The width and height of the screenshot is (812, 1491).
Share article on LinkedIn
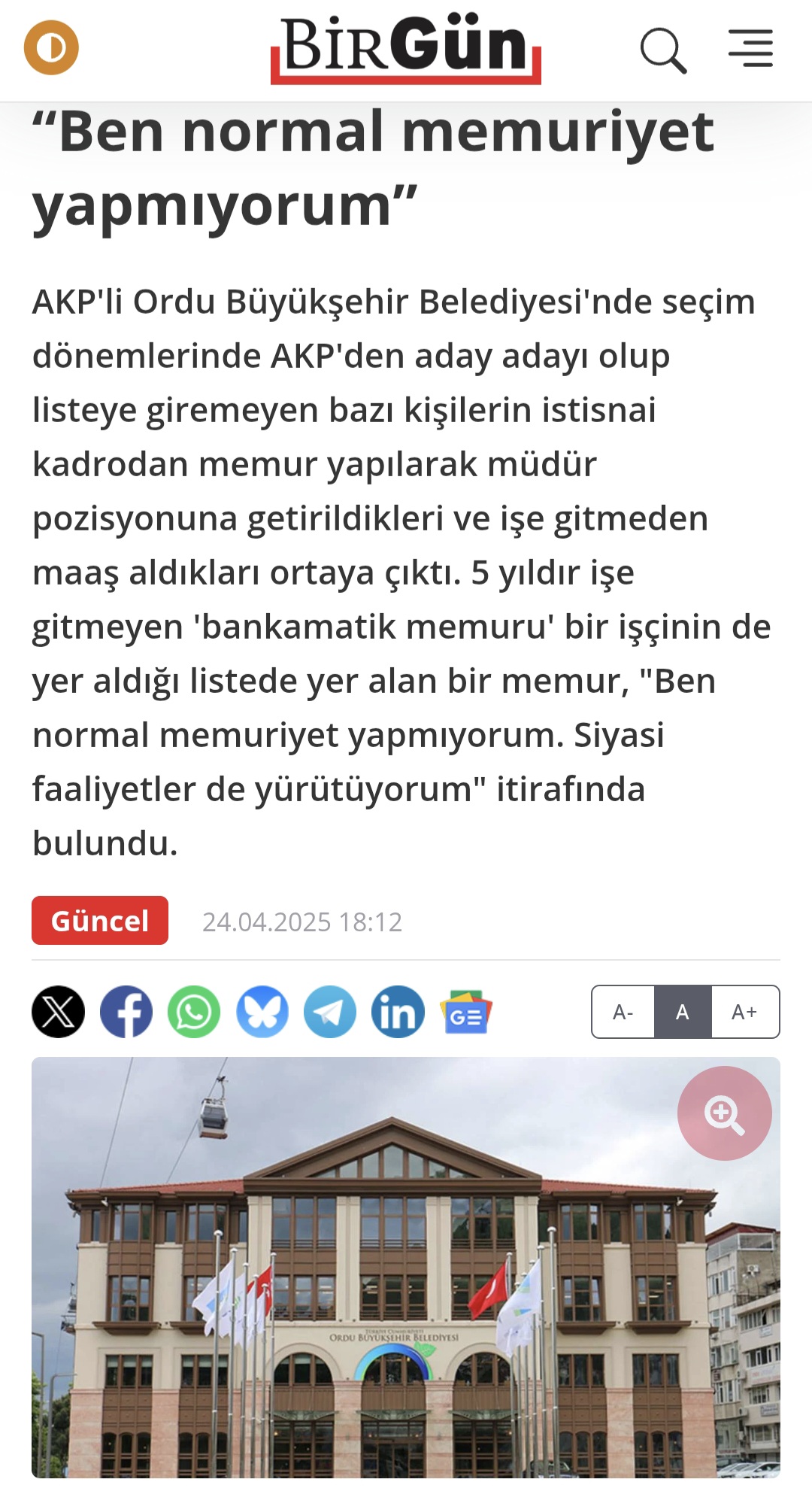coord(398,1012)
